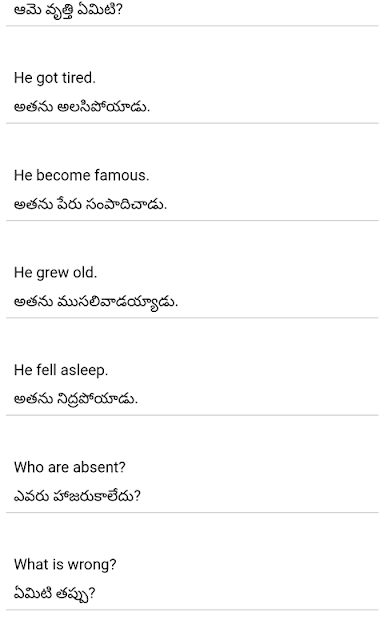Select the 'He become famous.' sentence row
This screenshot has width=384, height=640.
[192, 172]
